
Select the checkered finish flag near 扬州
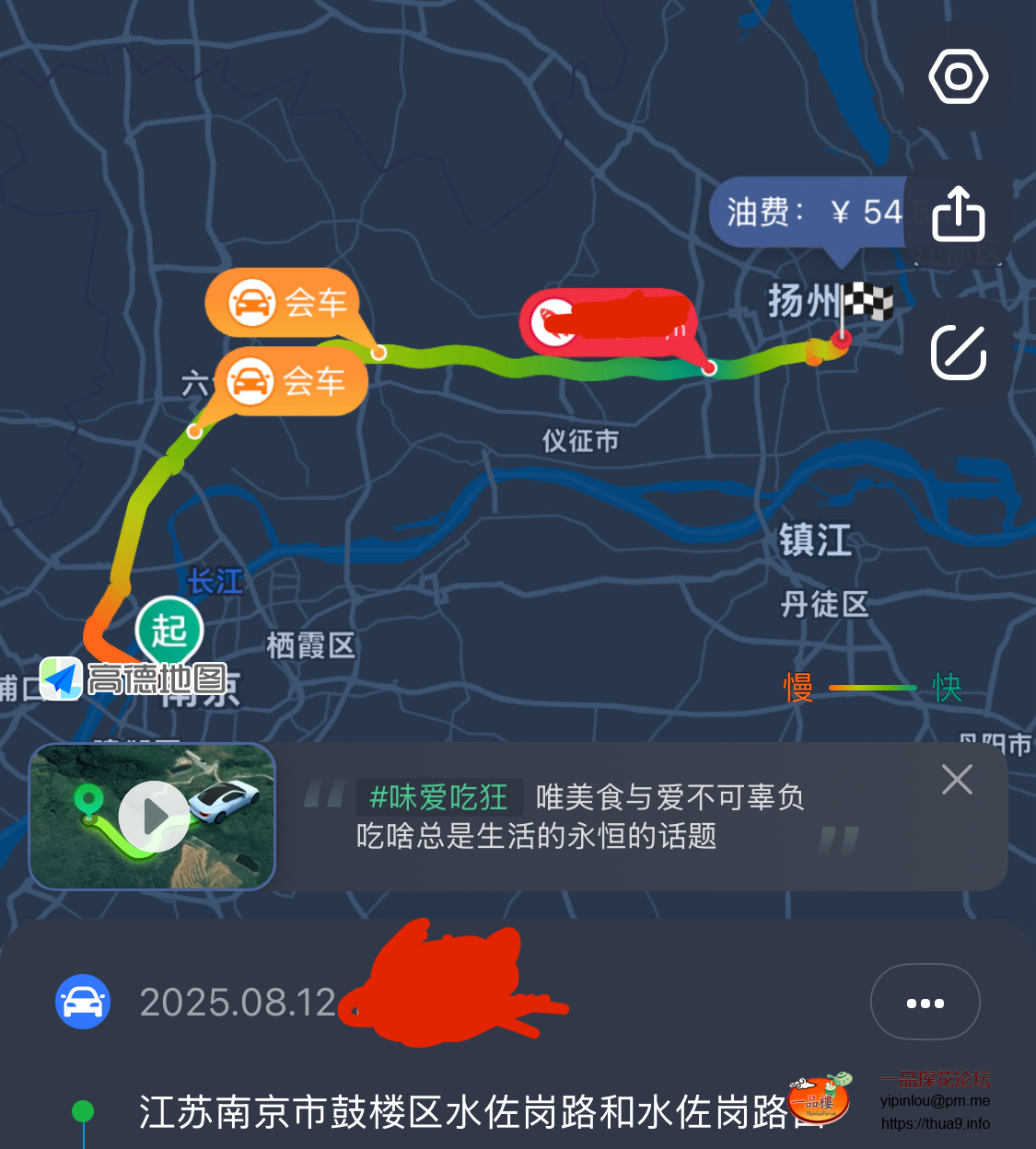click(x=869, y=301)
